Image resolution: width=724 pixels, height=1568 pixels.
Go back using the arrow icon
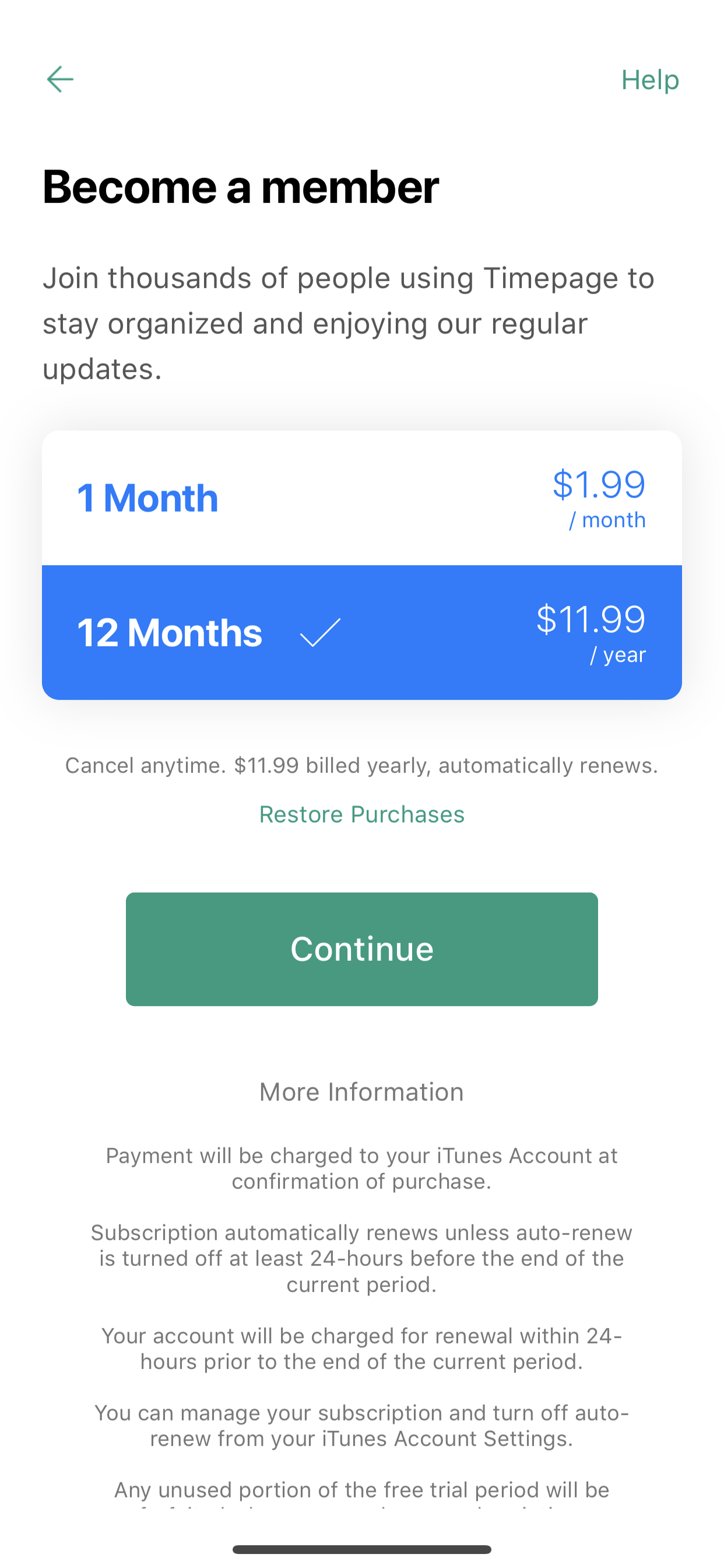(x=60, y=80)
